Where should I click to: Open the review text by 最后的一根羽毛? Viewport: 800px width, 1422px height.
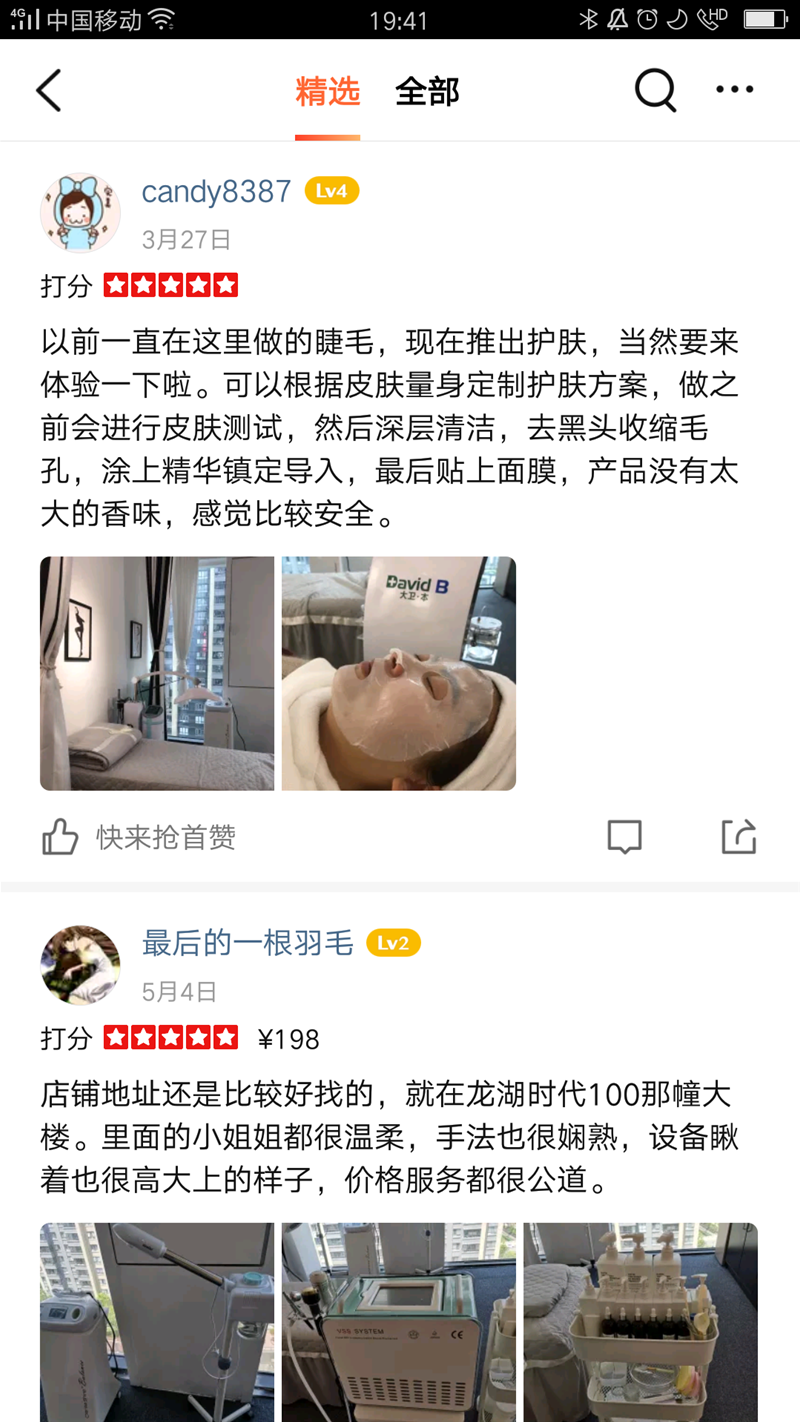(390, 1137)
